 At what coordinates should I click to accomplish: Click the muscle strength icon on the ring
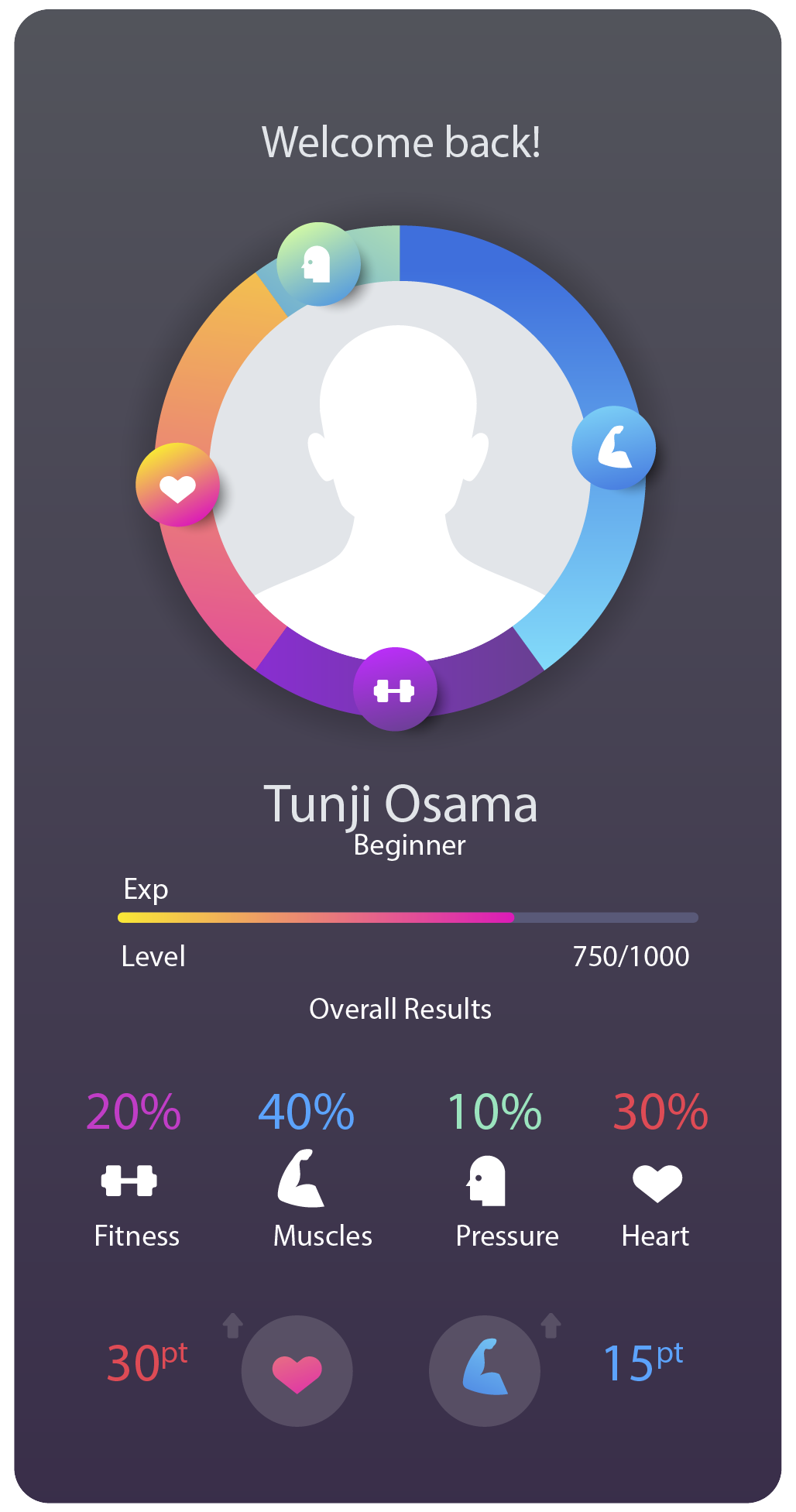pos(612,447)
